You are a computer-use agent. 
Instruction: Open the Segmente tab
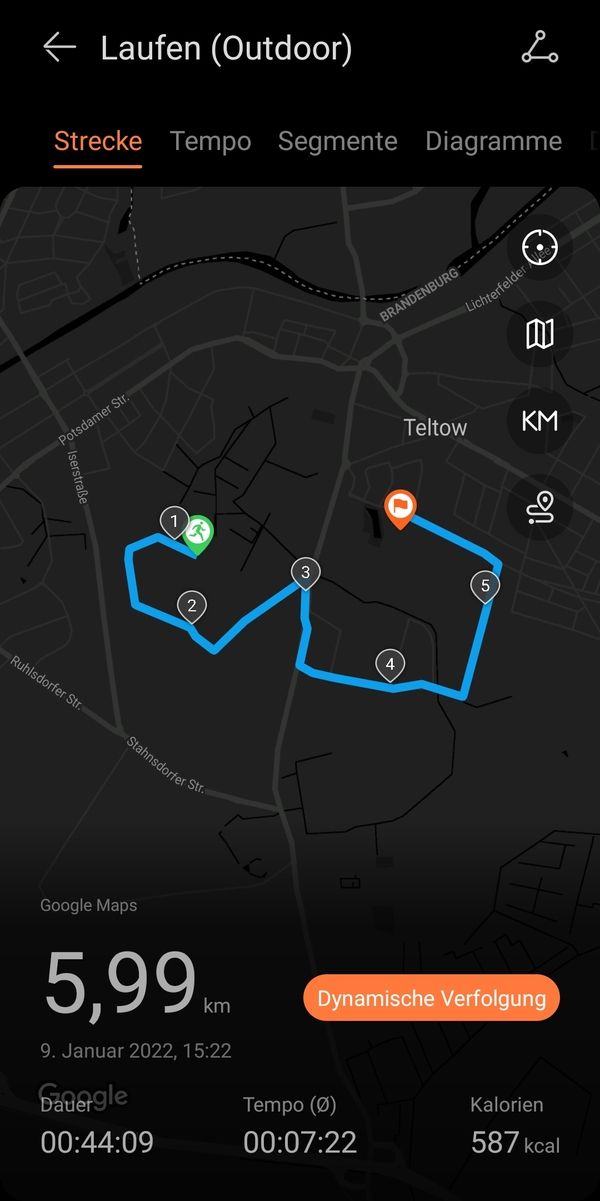click(x=338, y=141)
